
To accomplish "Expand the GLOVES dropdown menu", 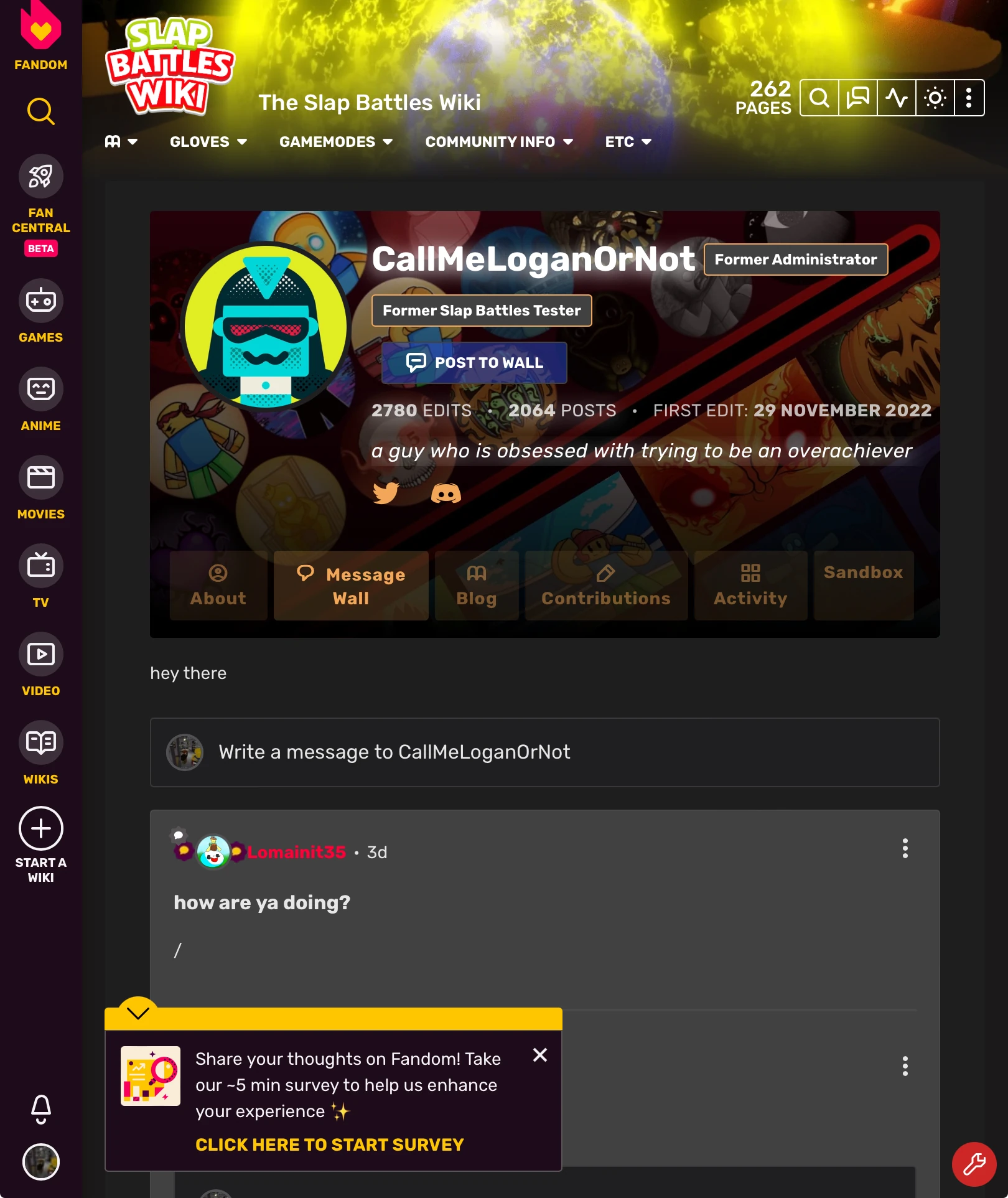I will [208, 142].
